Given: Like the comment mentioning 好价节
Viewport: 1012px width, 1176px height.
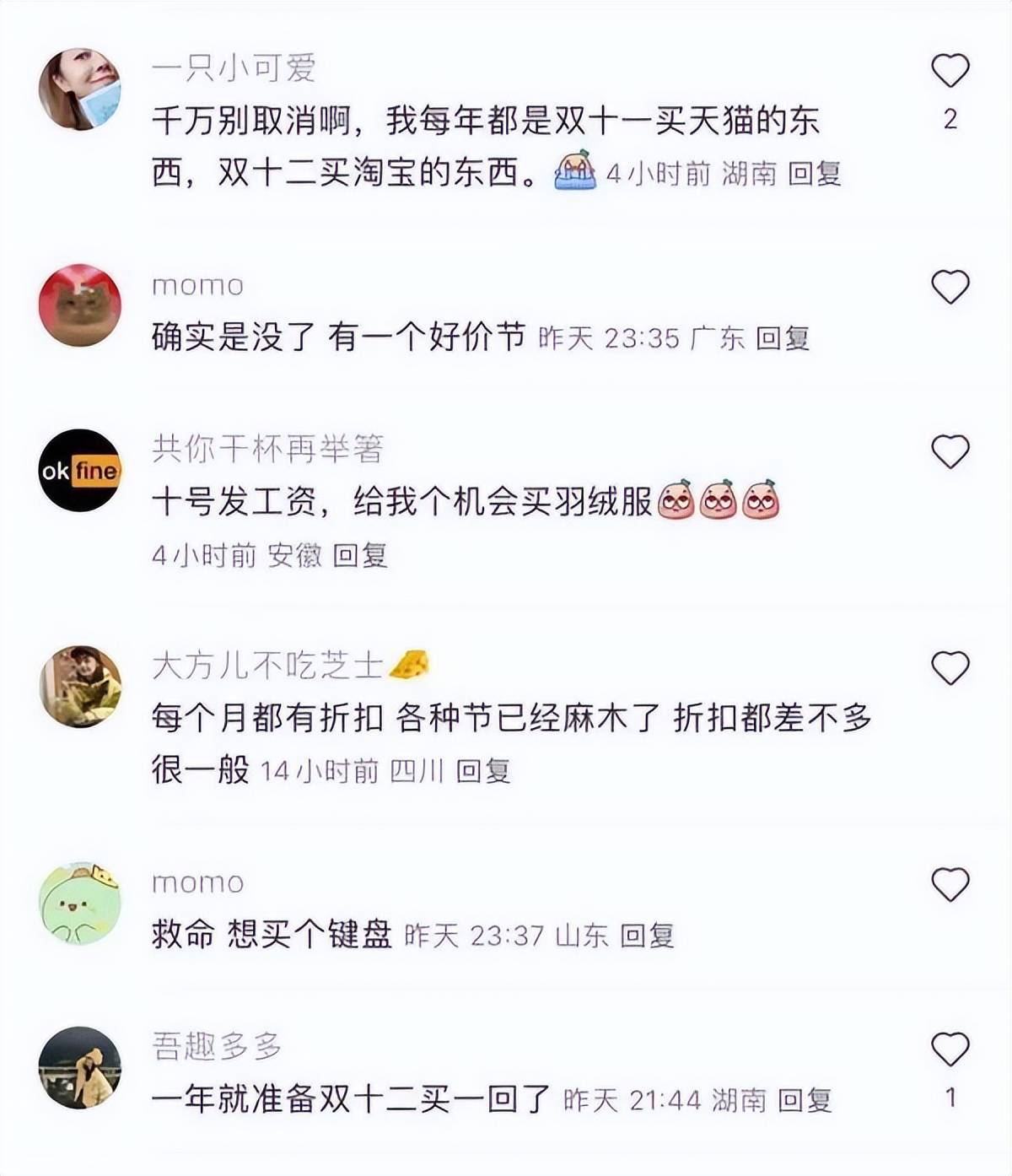Looking at the screenshot, I should point(950,288).
